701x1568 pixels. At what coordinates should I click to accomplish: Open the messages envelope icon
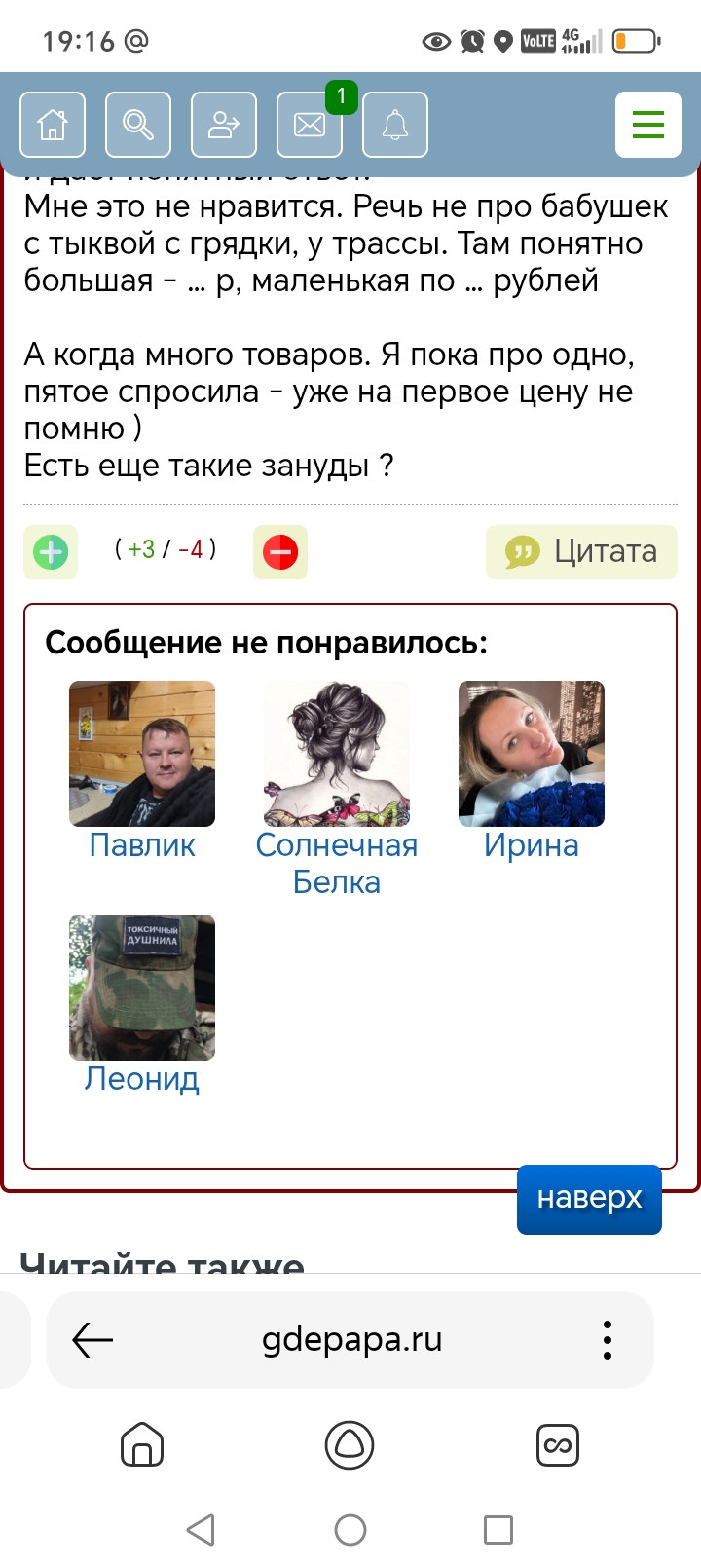(x=310, y=125)
